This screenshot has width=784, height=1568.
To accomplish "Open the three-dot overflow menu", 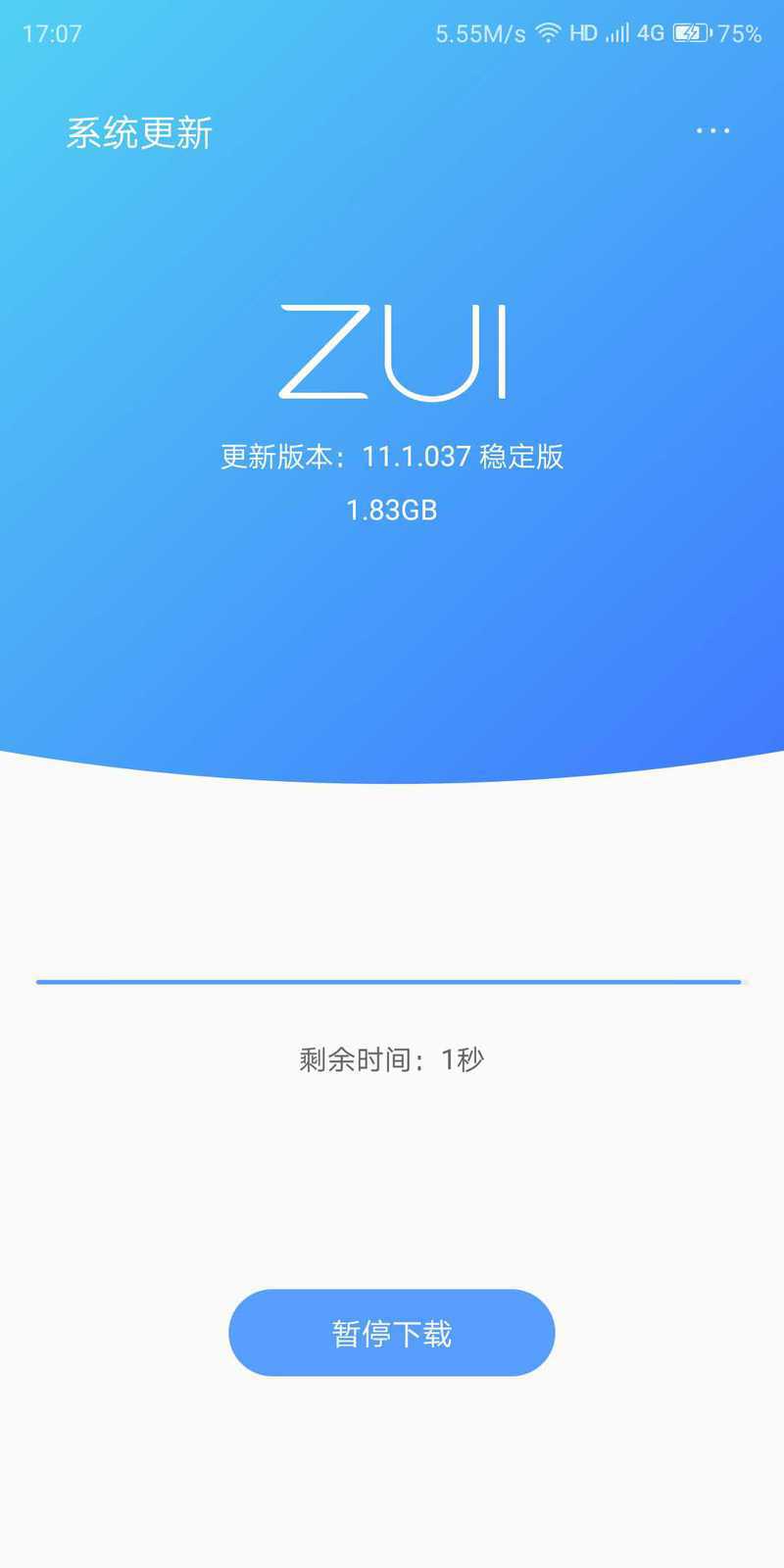I will click(x=712, y=130).
